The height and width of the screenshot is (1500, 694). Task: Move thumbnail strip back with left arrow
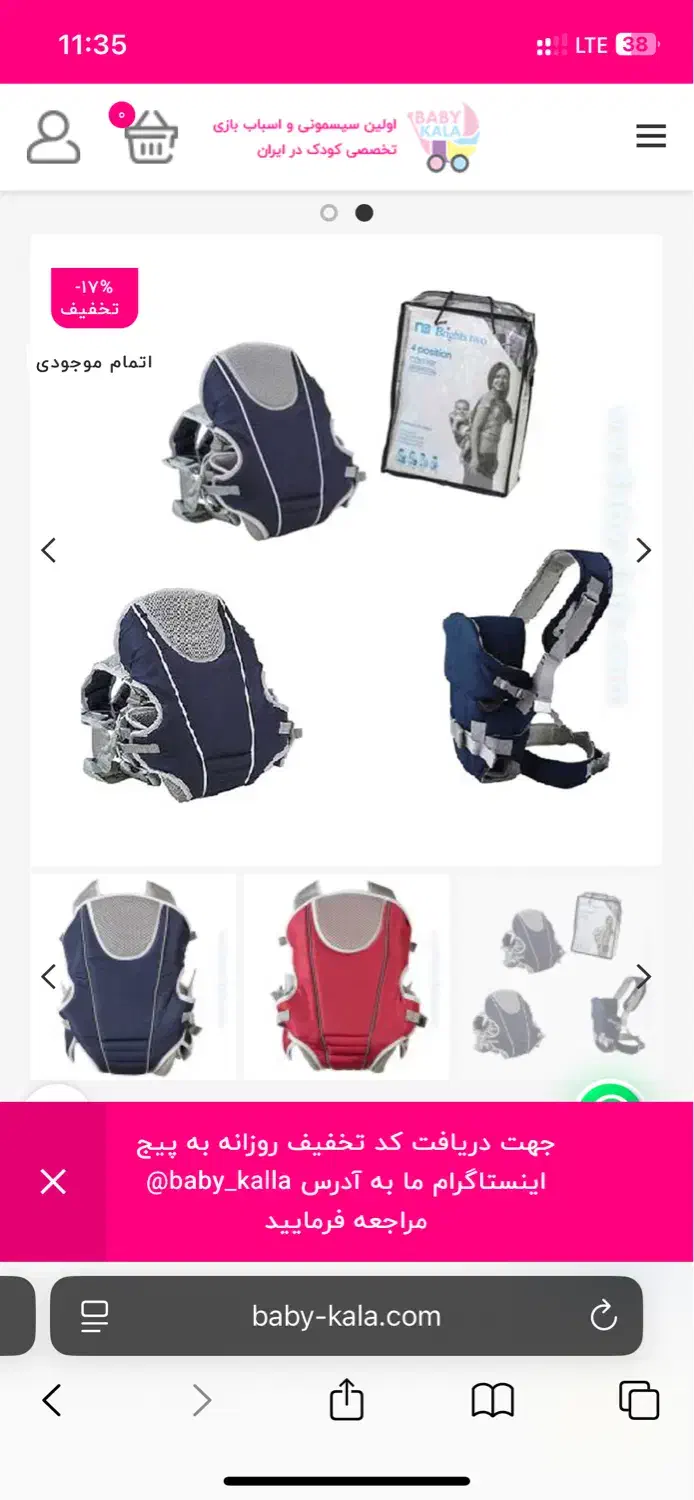(x=48, y=977)
